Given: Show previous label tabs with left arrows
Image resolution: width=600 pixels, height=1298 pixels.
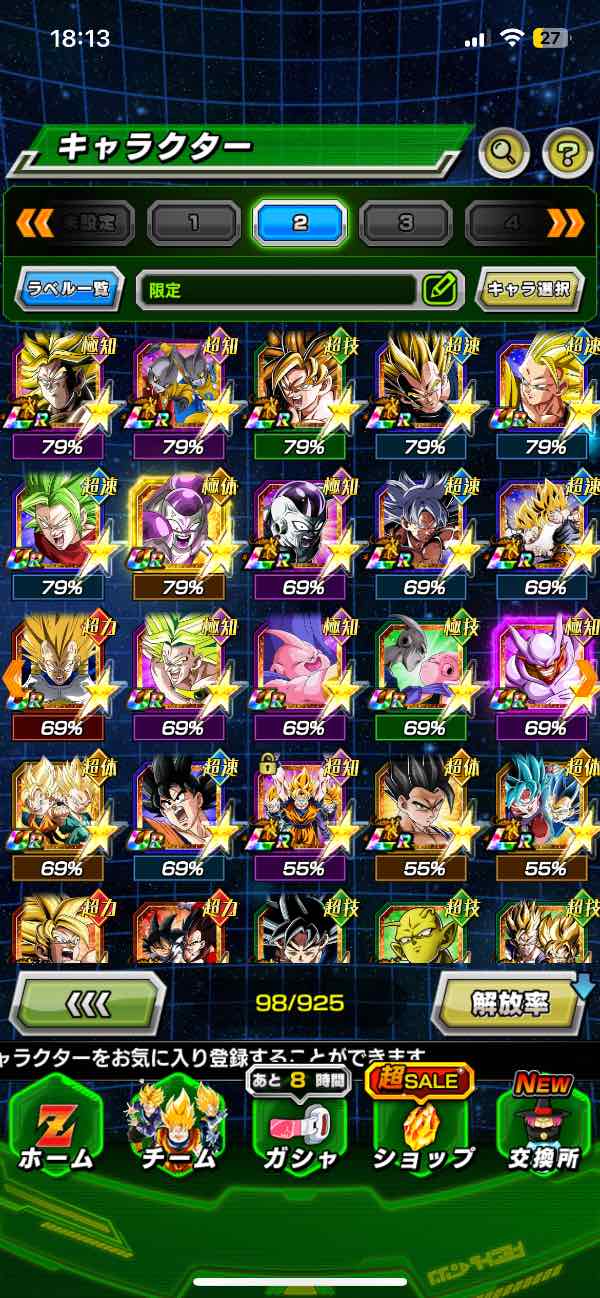Looking at the screenshot, I should [34, 222].
